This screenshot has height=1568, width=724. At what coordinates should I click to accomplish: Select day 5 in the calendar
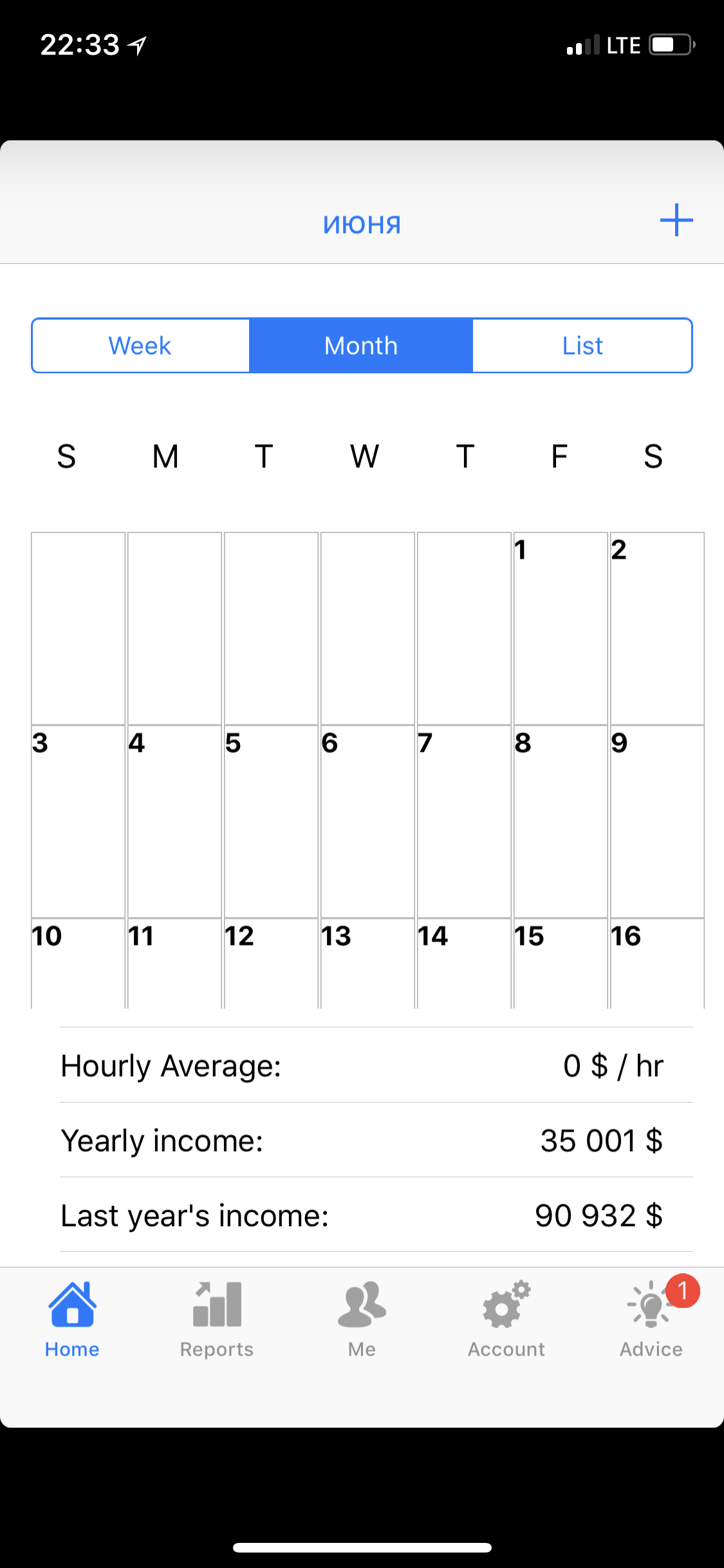click(x=271, y=821)
